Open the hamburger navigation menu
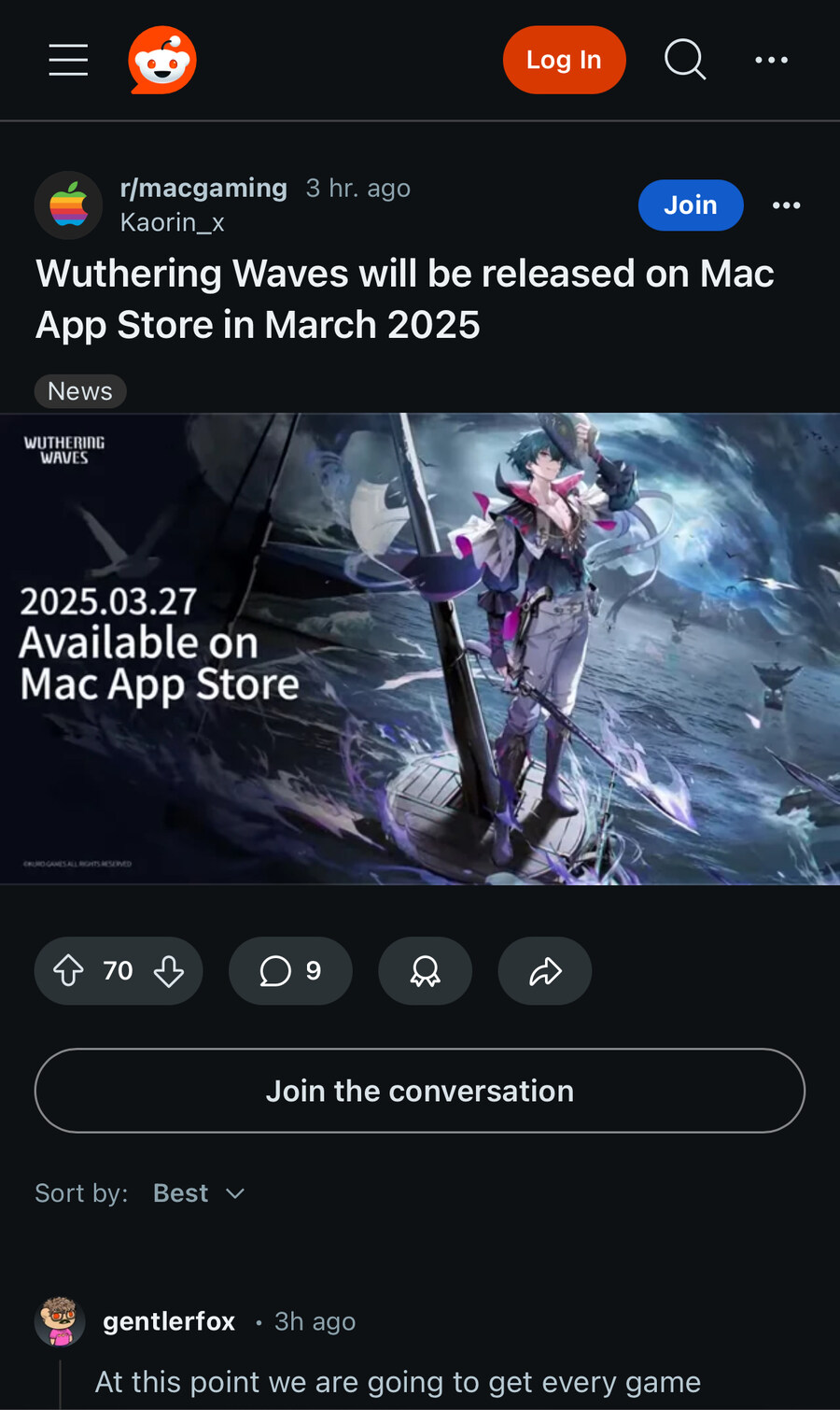 (x=68, y=60)
